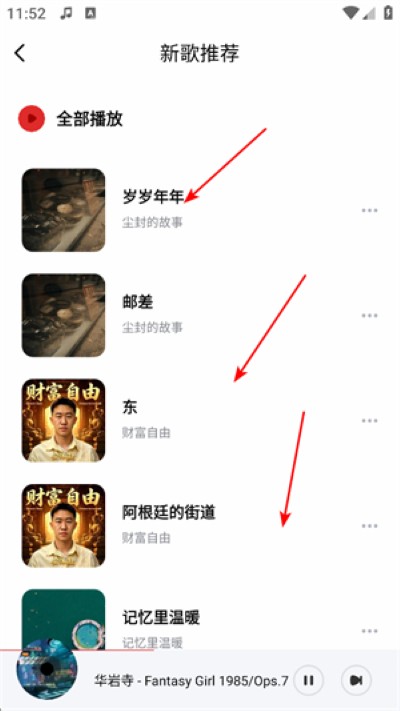Open more options for 记忆里温暖
Viewport: 400px width, 711px height.
369,631
